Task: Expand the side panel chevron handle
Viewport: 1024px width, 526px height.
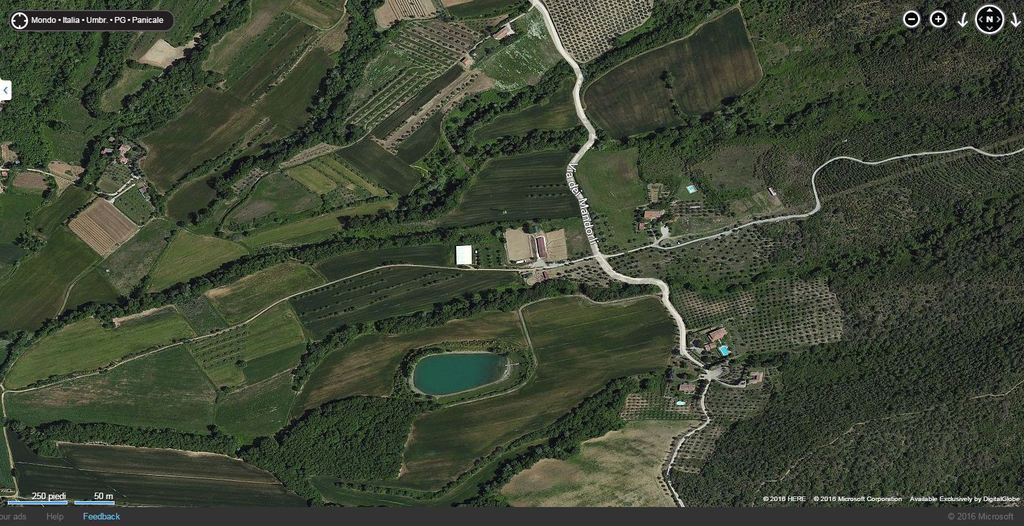Action: point(5,90)
